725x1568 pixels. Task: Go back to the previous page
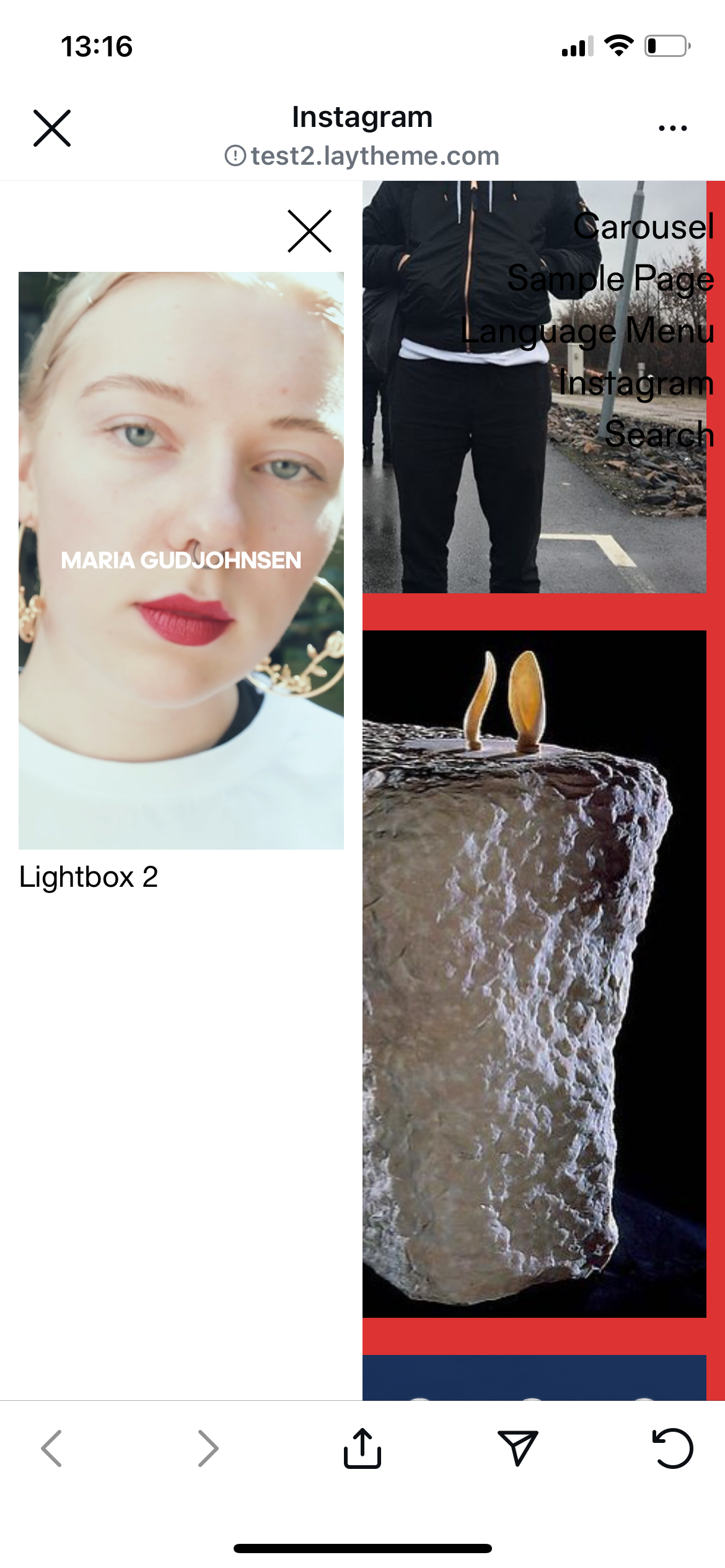(x=51, y=1448)
